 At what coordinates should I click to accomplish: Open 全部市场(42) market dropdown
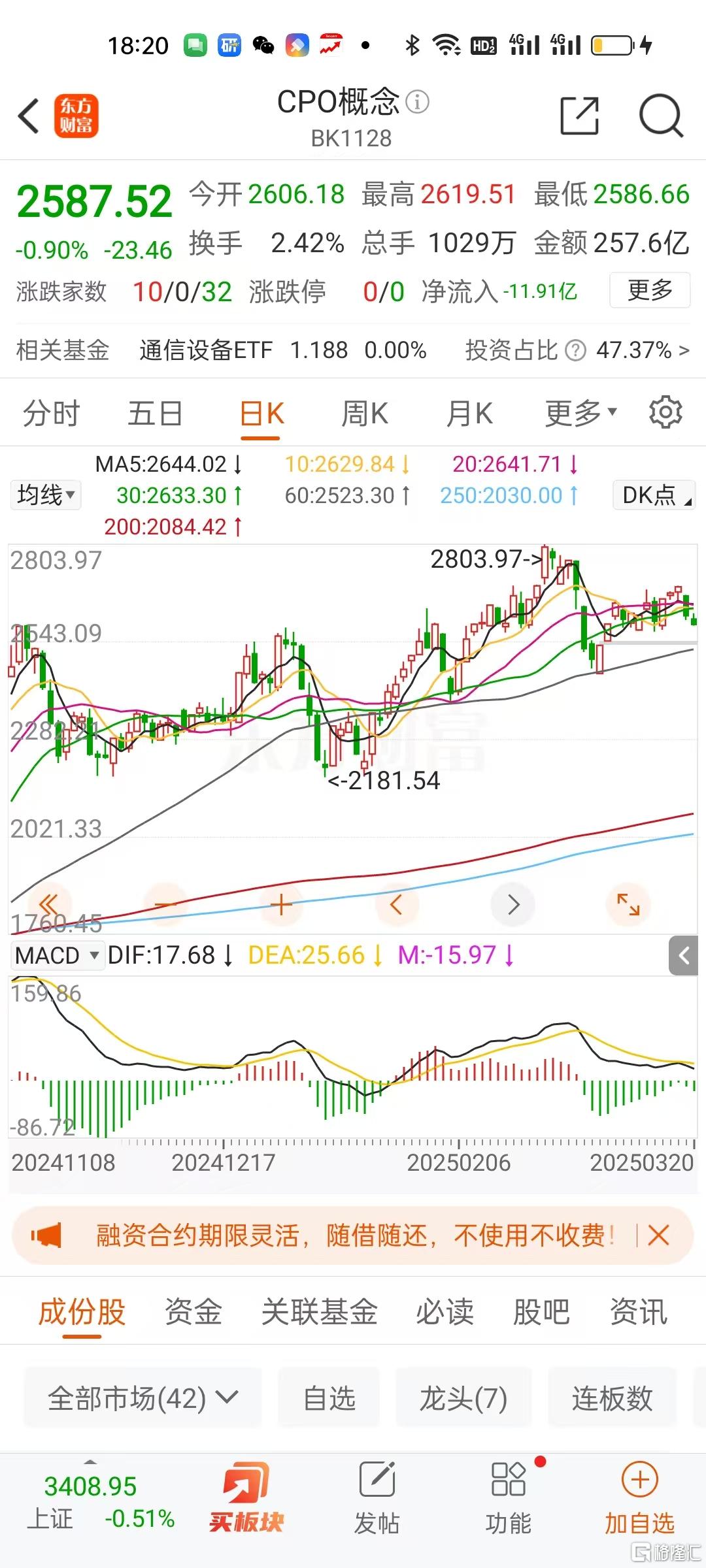(143, 1399)
